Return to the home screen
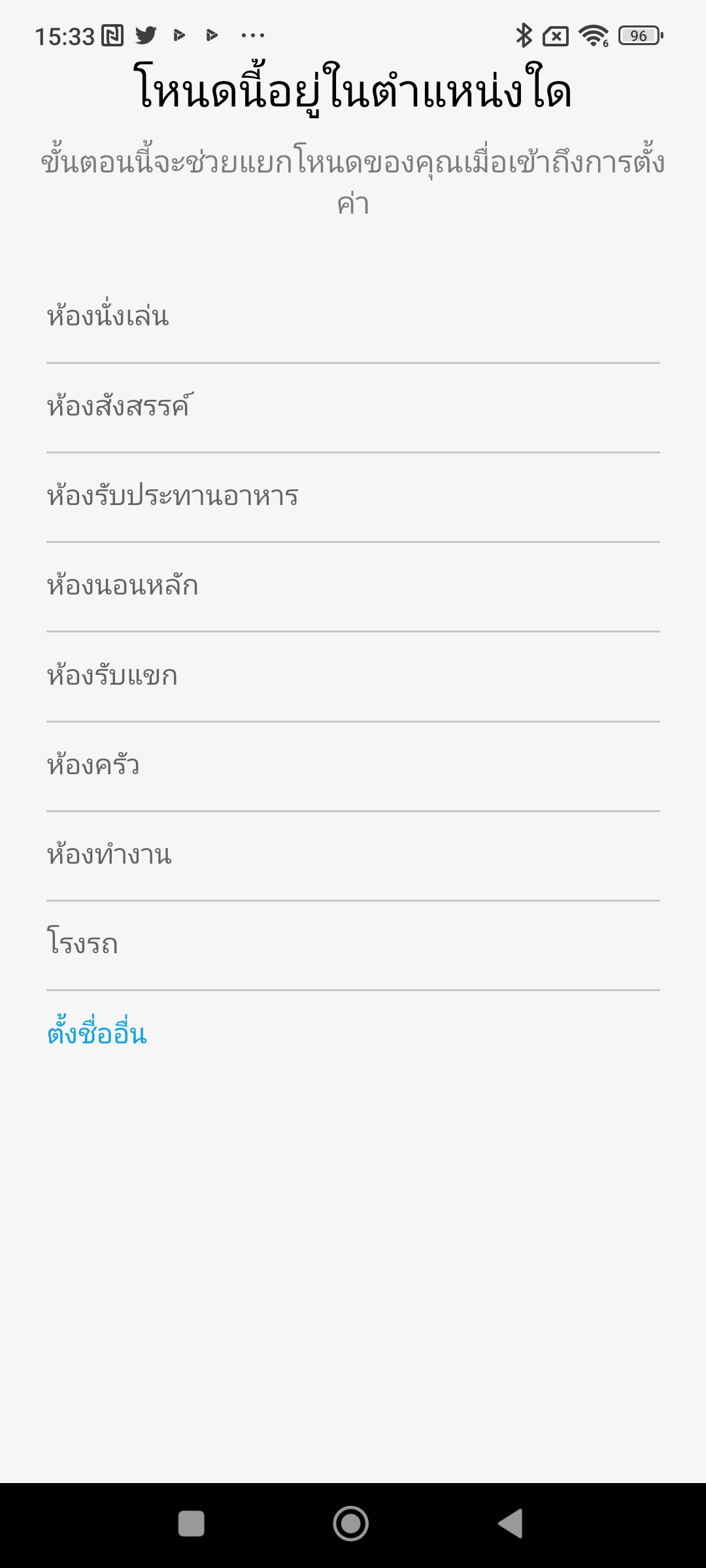This screenshot has height=1568, width=706. (x=351, y=1524)
